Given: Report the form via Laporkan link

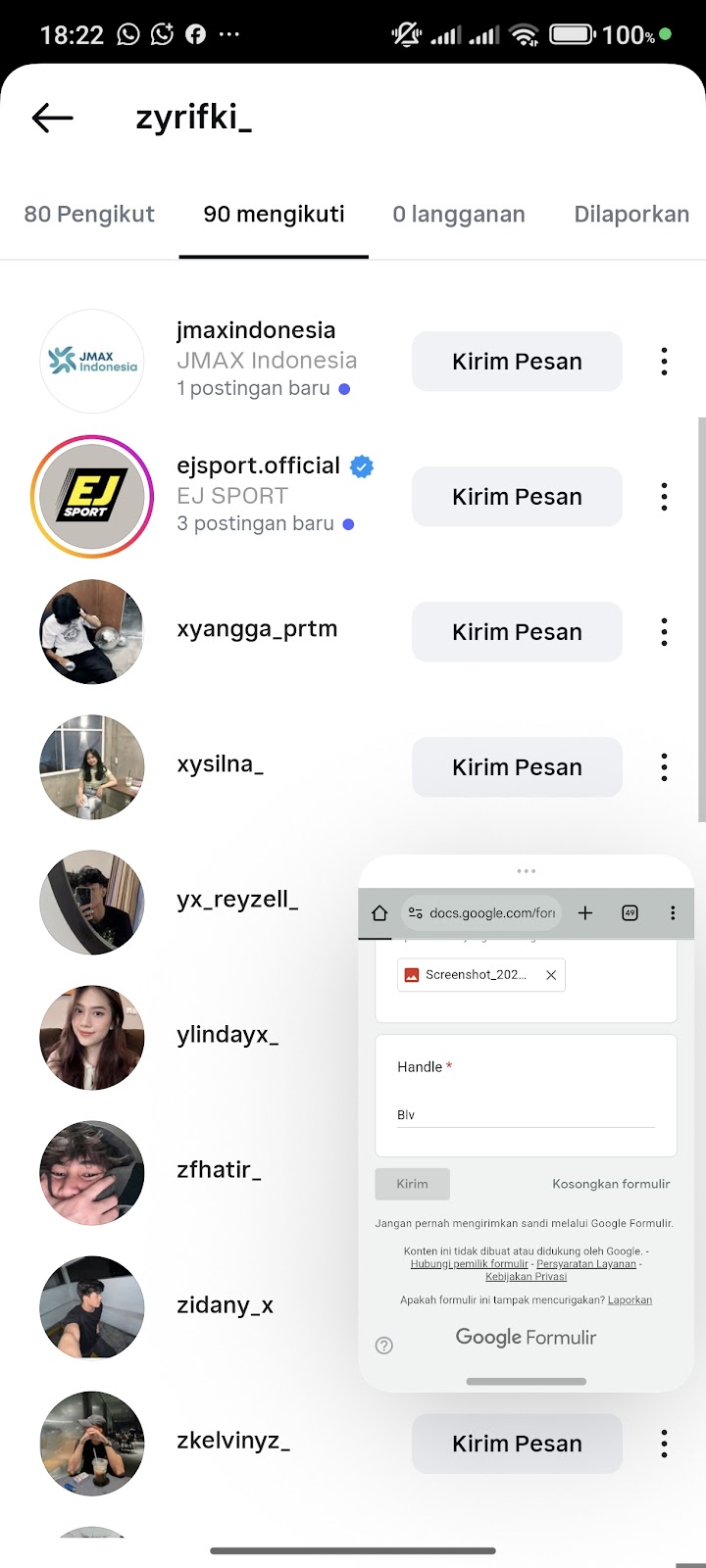Looking at the screenshot, I should click(630, 1300).
